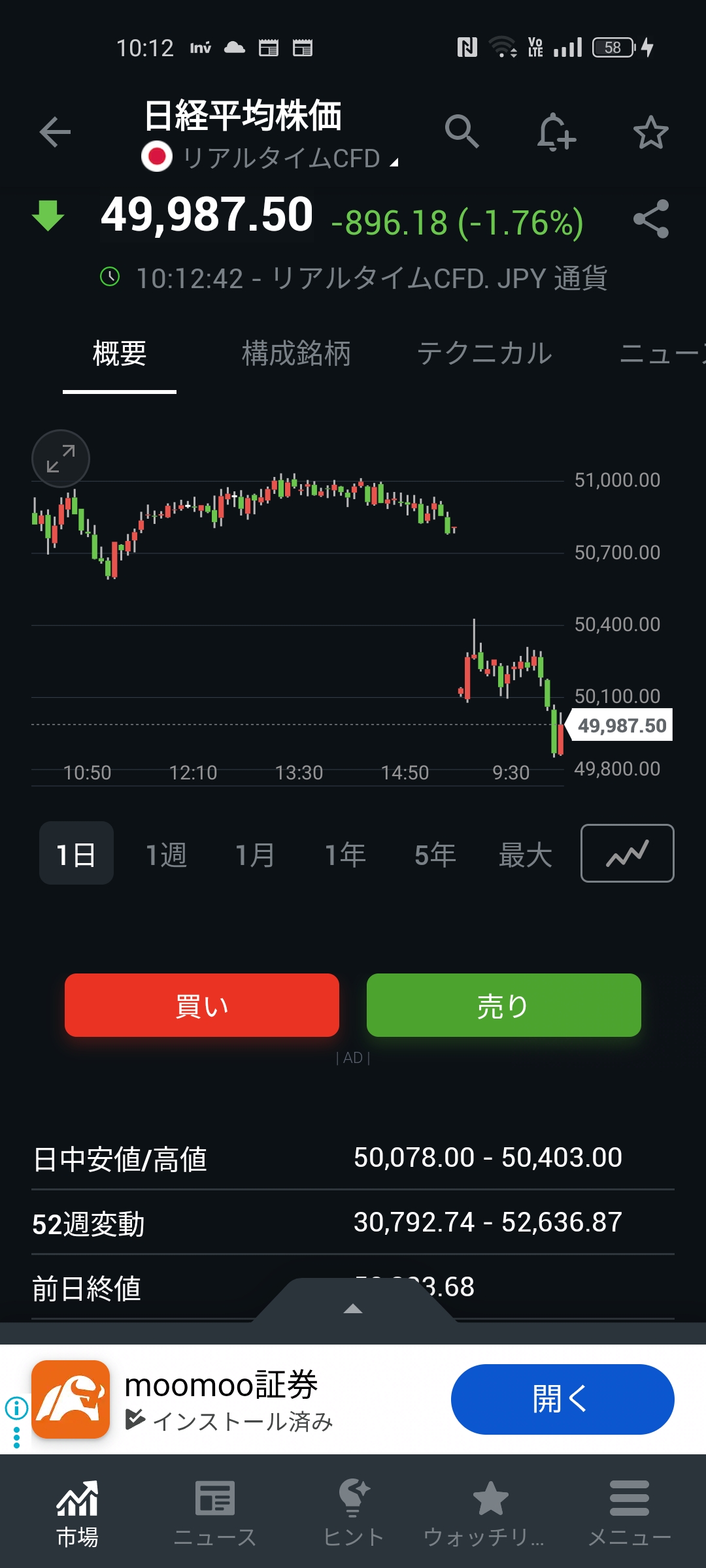Open moomoo証券 with the 開く button
This screenshot has width=706, height=1568.
tap(562, 1399)
